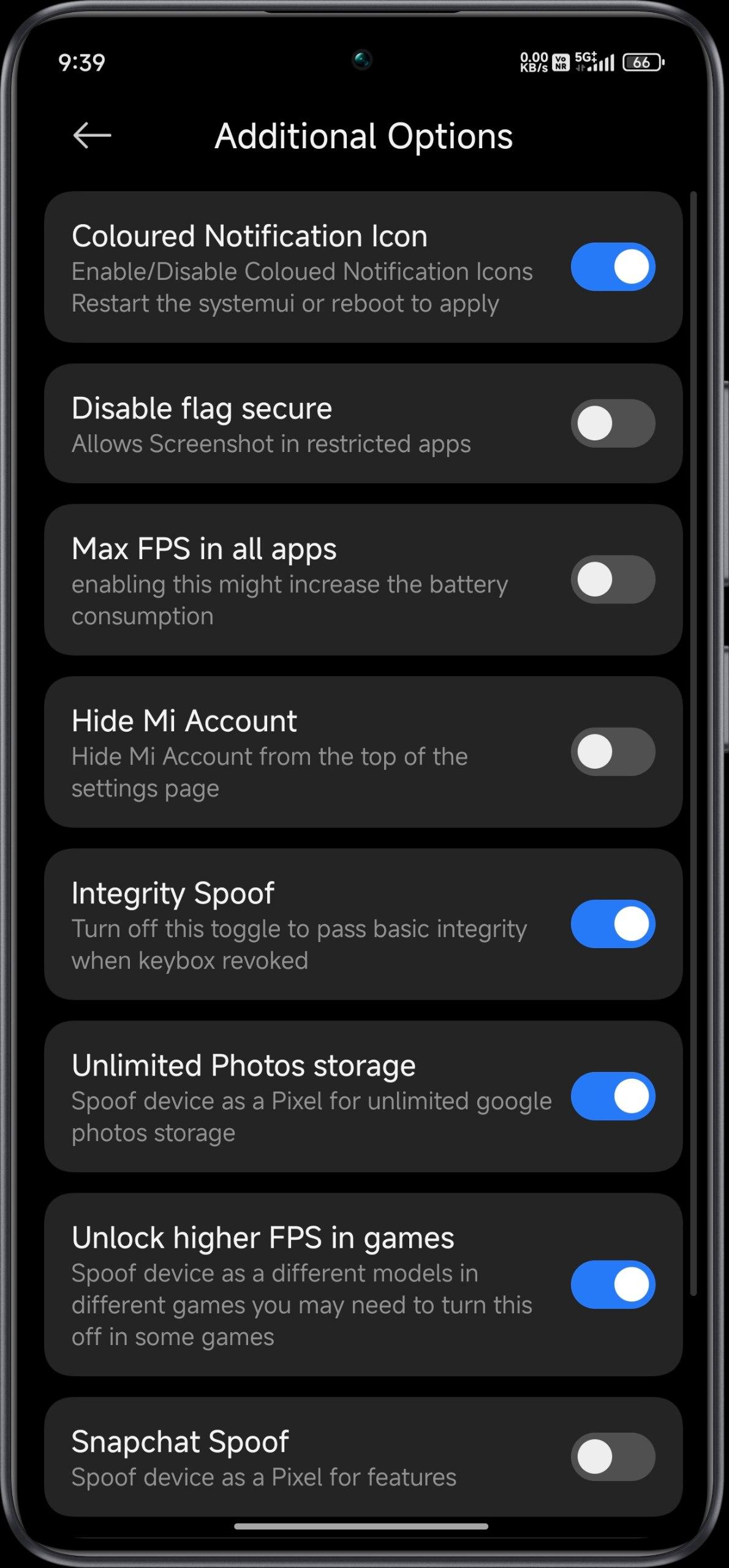Switch off Integrity Spoof
This screenshot has width=729, height=1568.
point(613,924)
